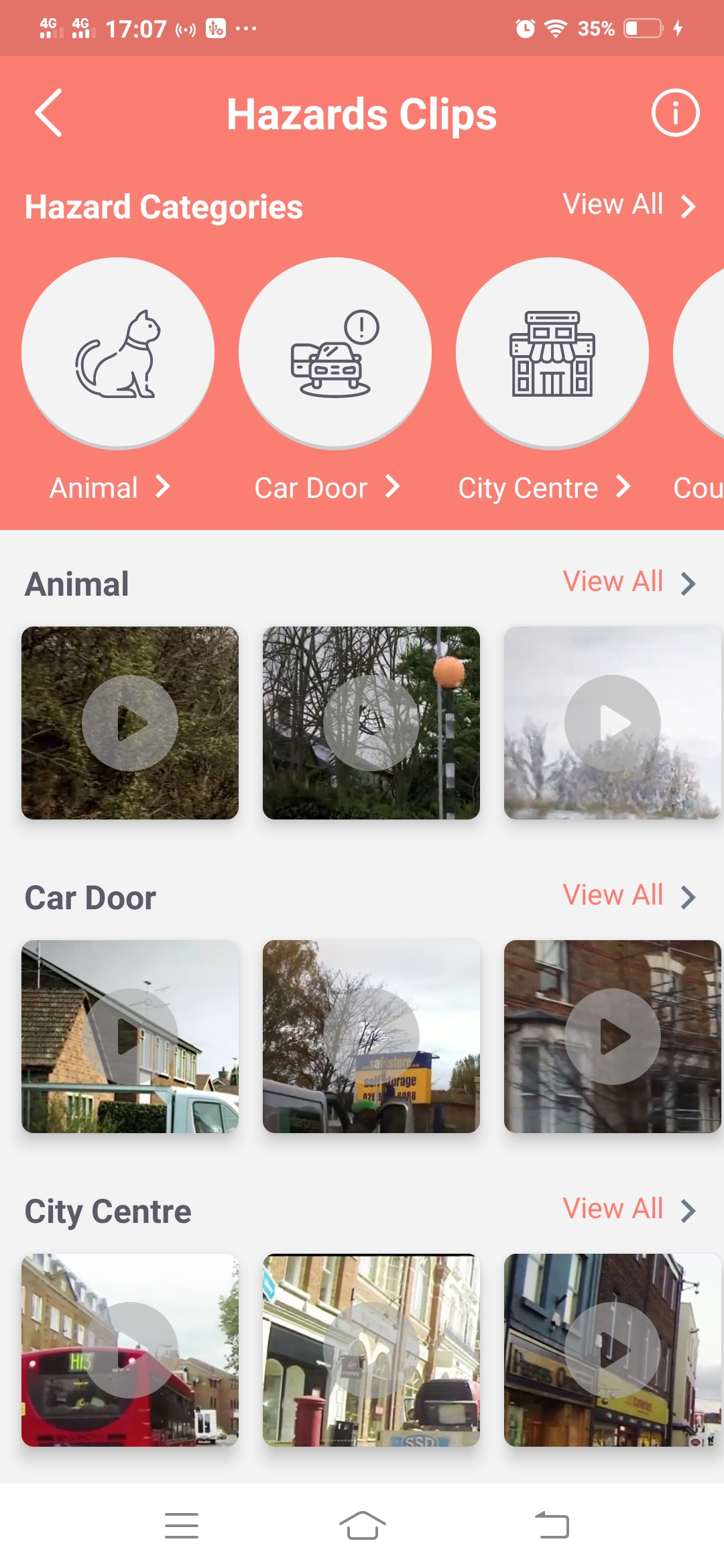The width and height of the screenshot is (724, 1568).
Task: Open the Car Door category circle
Action: pos(335,353)
